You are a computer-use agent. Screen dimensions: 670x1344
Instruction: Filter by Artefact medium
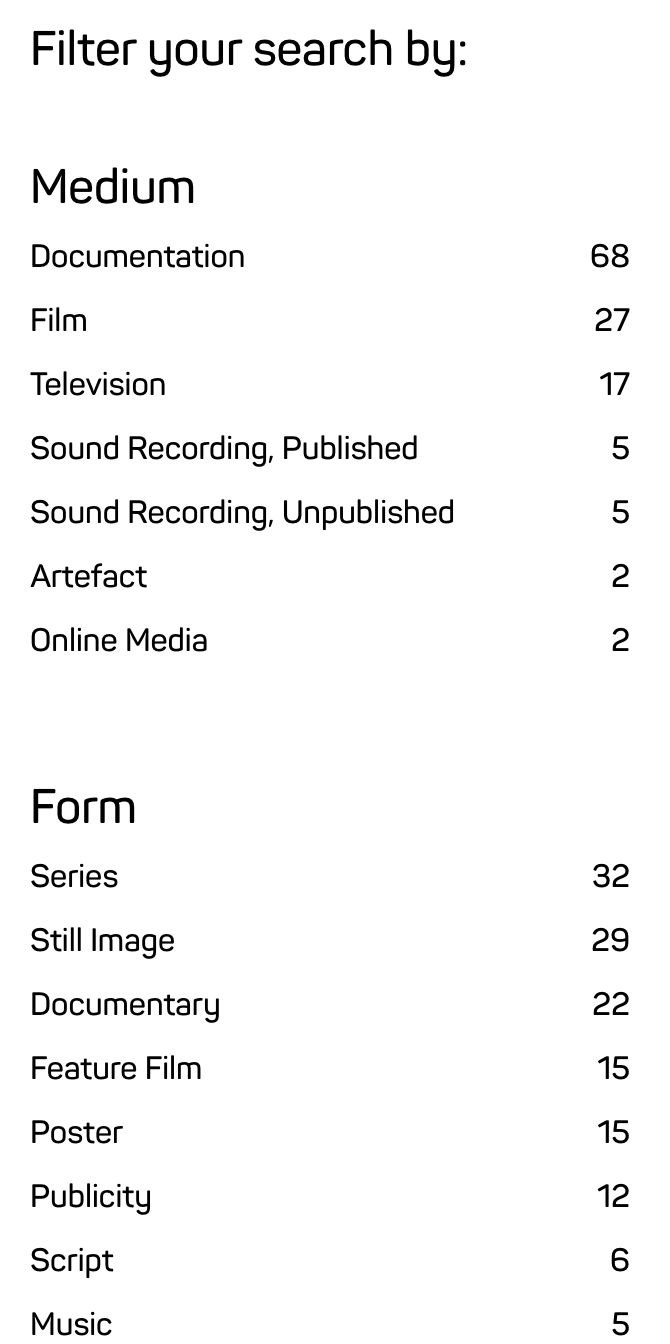point(89,576)
